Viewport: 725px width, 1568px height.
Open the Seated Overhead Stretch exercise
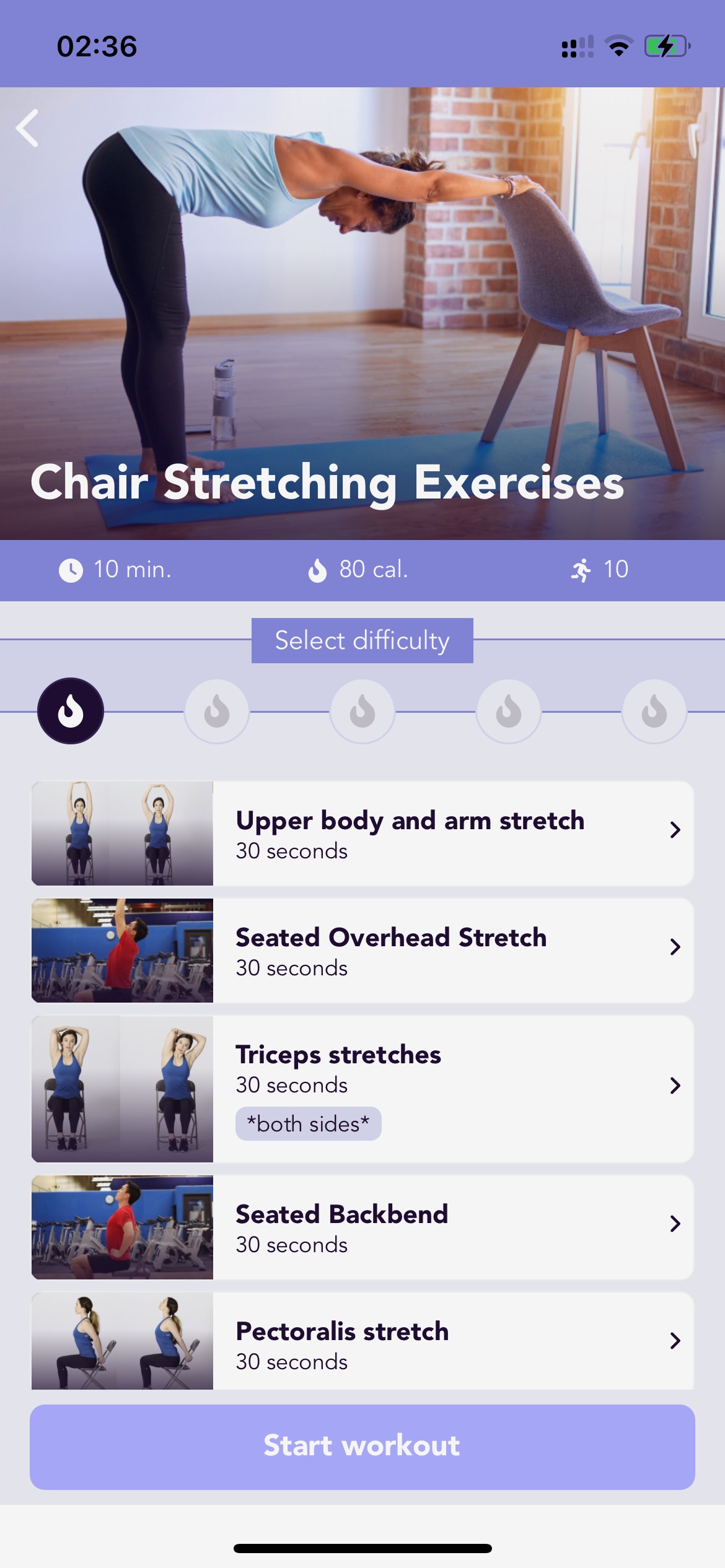click(362, 951)
